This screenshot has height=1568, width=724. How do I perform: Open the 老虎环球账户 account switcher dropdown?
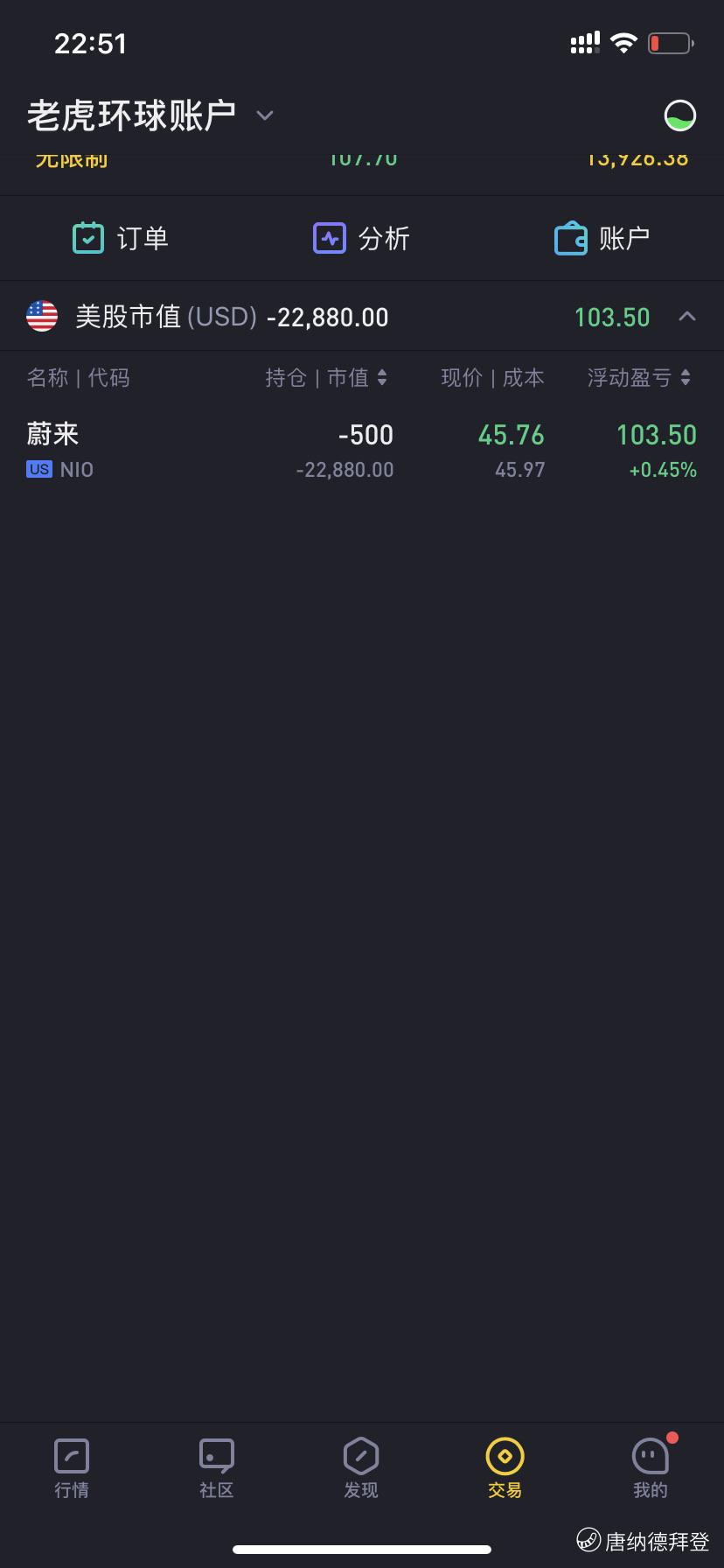pos(150,115)
